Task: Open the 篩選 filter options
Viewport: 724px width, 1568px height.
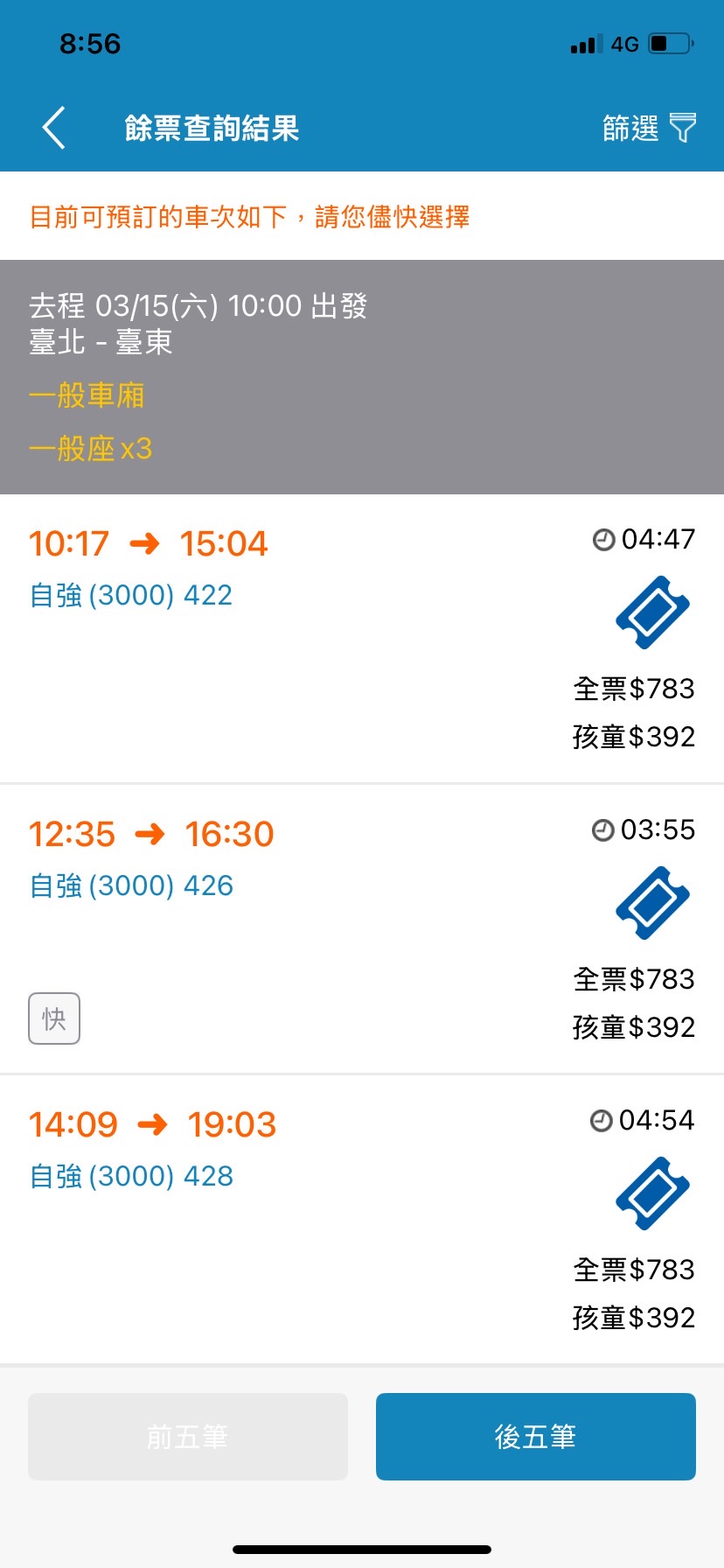Action: click(x=649, y=128)
